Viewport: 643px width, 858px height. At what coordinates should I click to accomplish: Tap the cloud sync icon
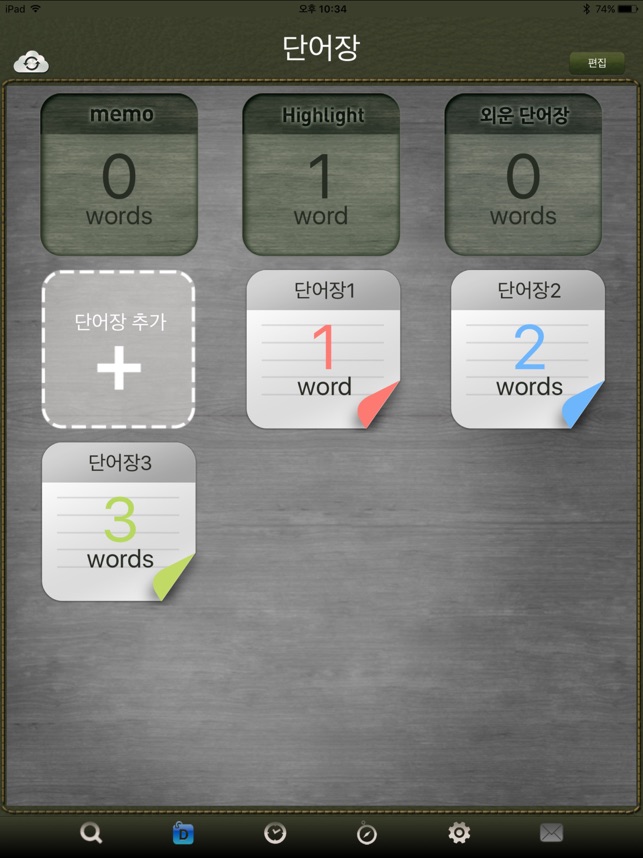pos(31,63)
